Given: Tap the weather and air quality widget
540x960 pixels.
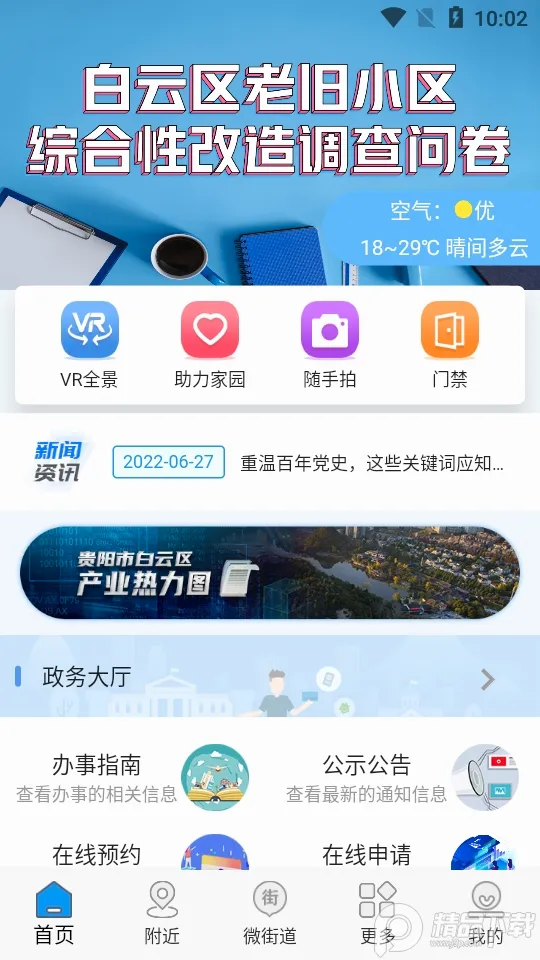Looking at the screenshot, I should point(433,228).
